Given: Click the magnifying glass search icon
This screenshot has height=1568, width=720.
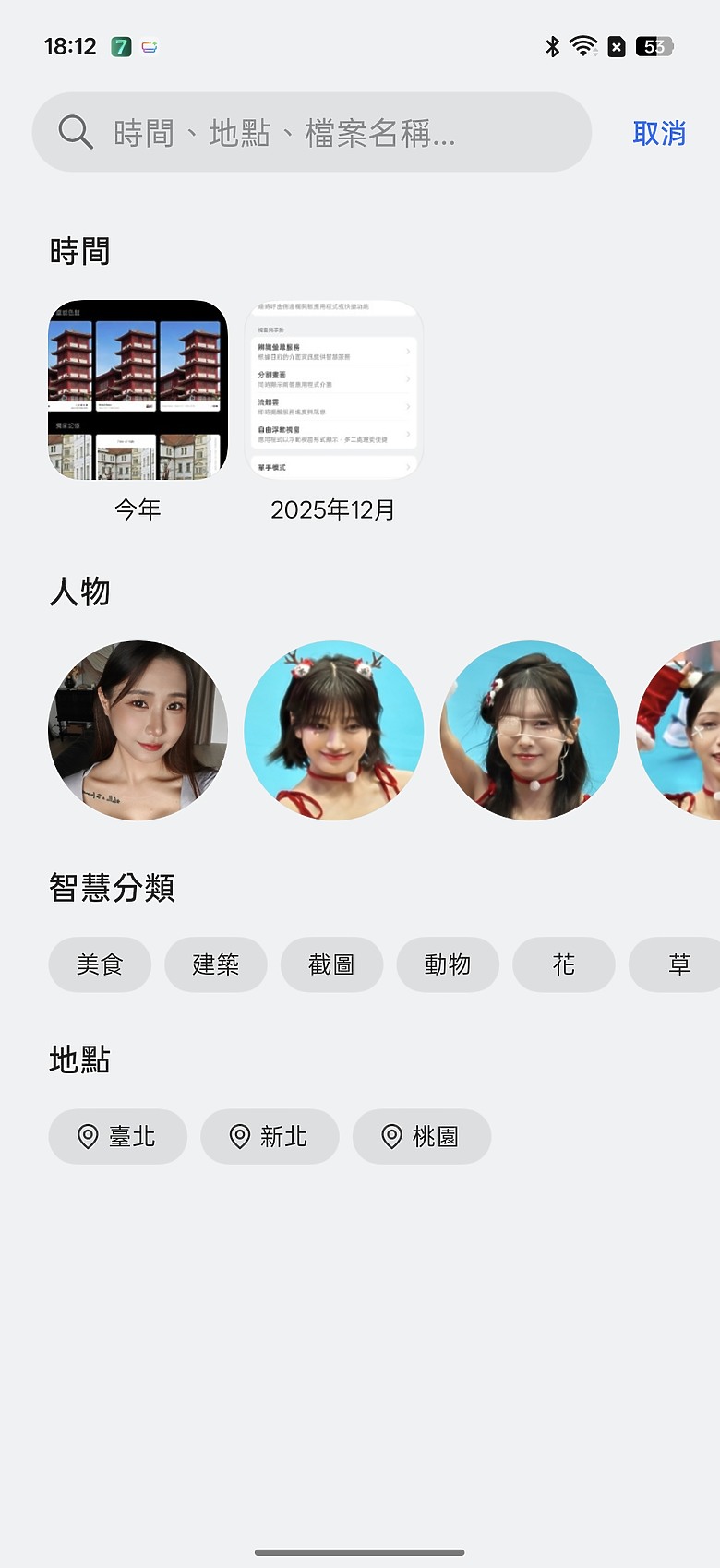Looking at the screenshot, I should 76,133.
